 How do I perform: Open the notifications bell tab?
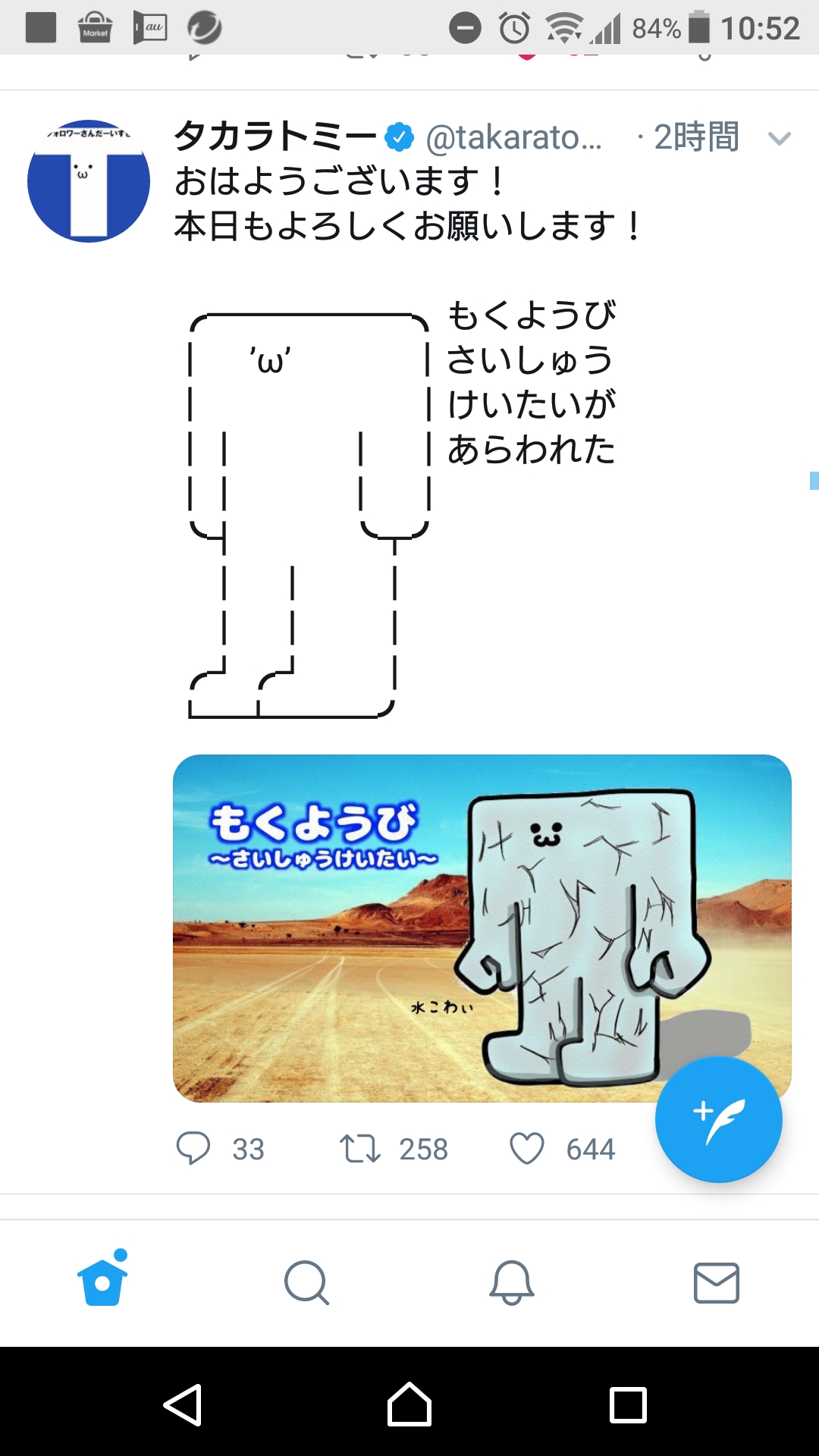512,1282
